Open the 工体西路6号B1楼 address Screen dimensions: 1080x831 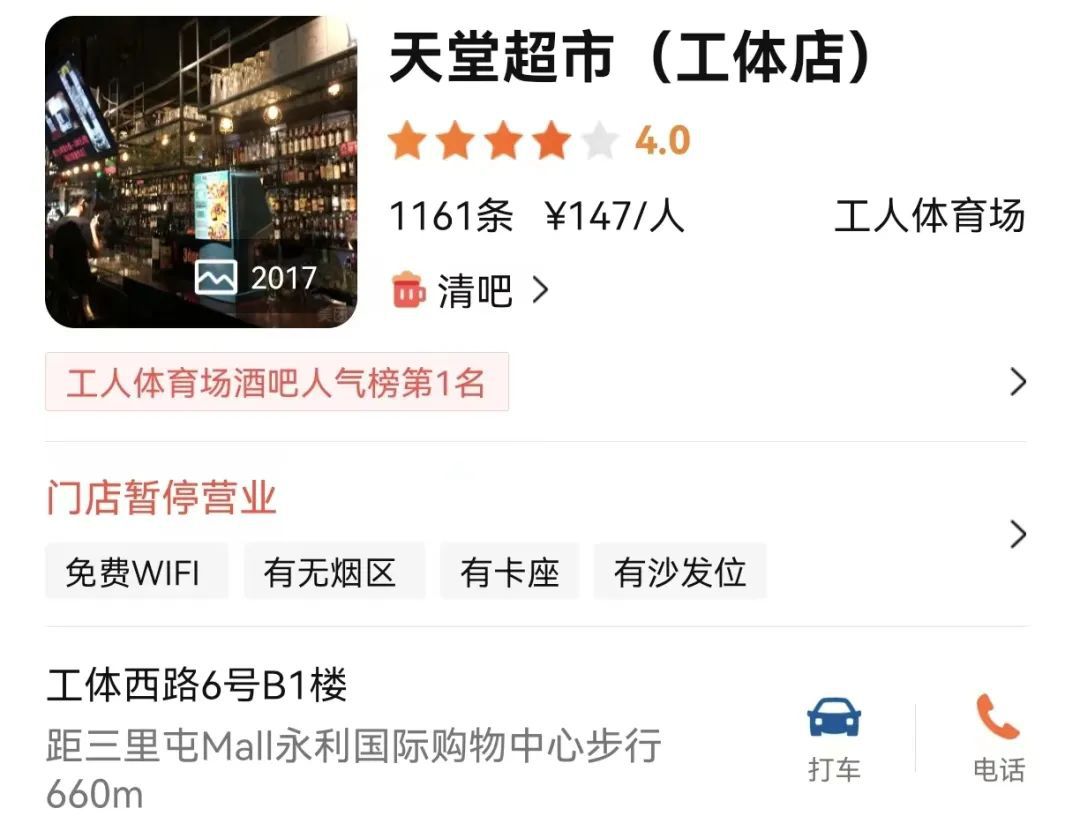click(x=197, y=686)
